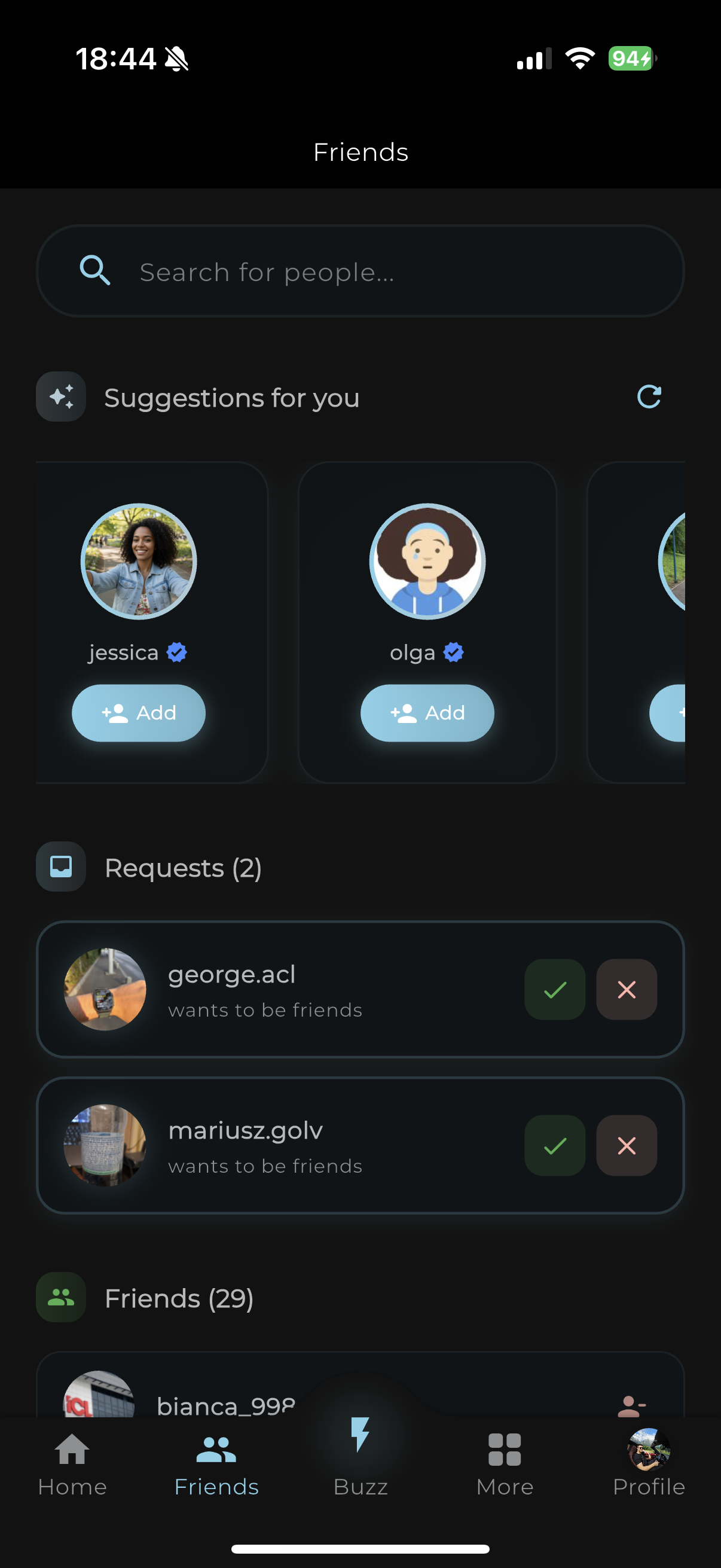Add jessica as a friend
This screenshot has width=721, height=1568.
139,713
